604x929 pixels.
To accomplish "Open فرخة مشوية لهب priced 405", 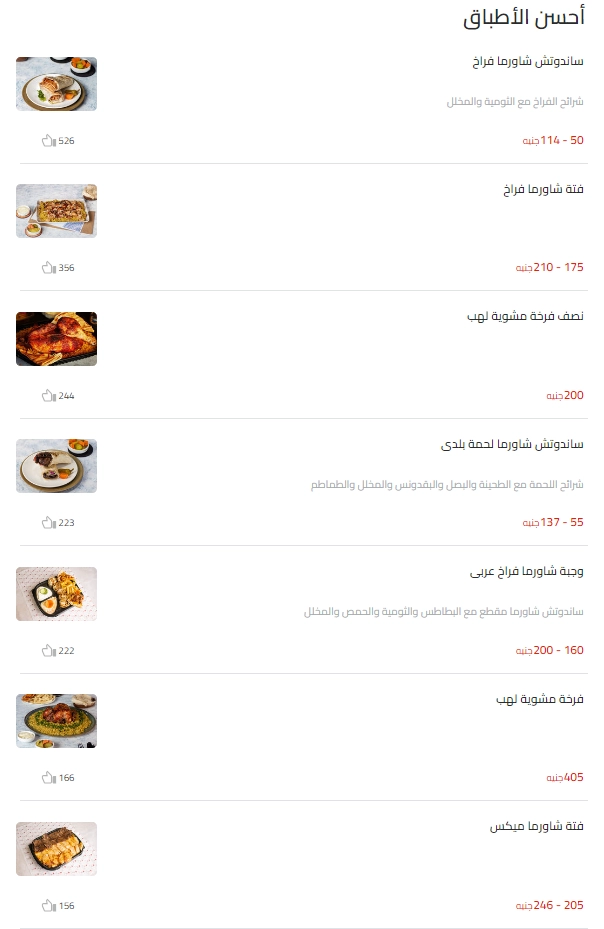I will [x=539, y=699].
